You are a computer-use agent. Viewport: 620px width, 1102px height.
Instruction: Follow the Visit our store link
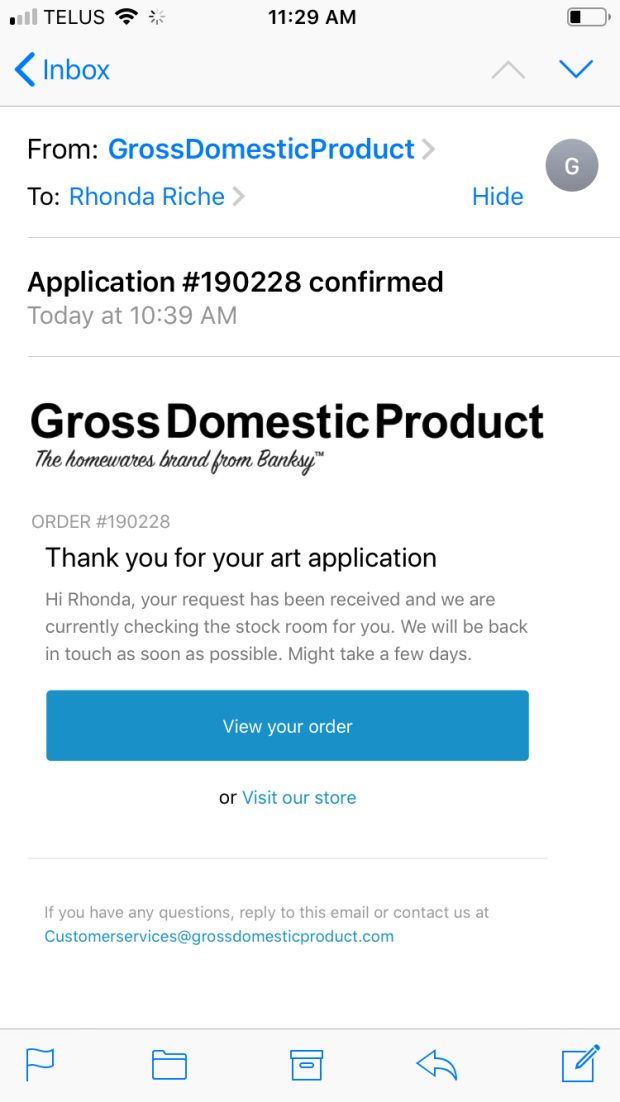299,797
